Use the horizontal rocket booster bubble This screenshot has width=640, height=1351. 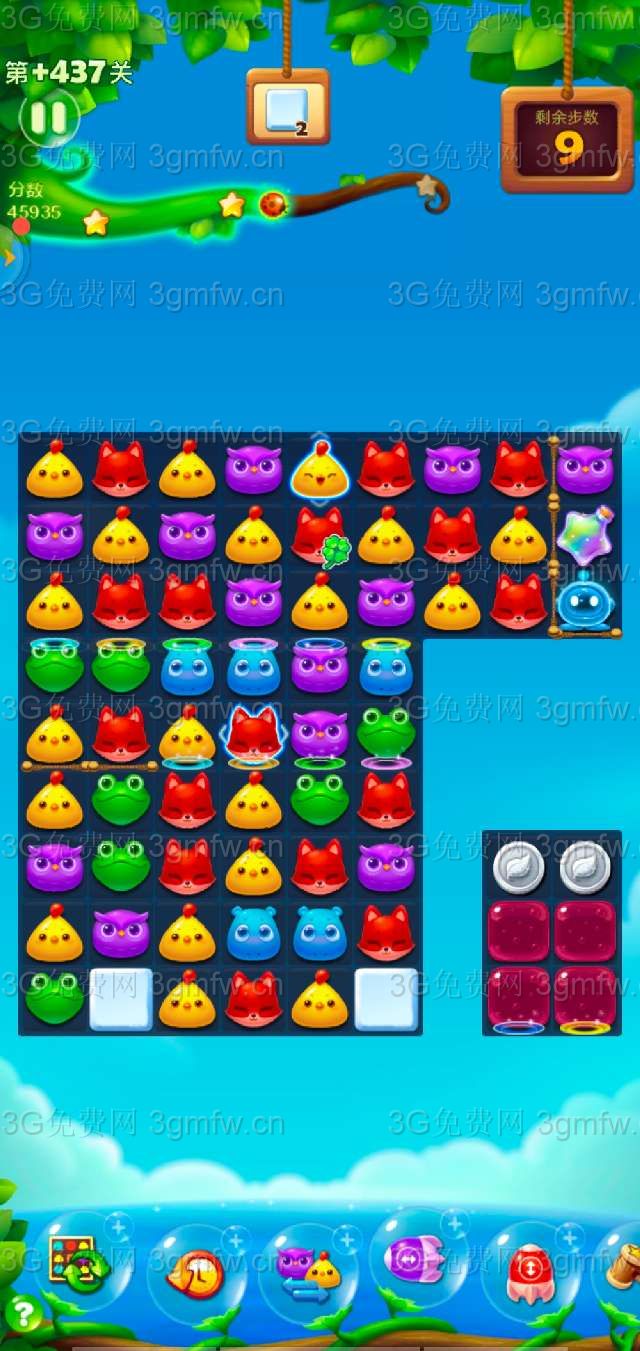415,1258
